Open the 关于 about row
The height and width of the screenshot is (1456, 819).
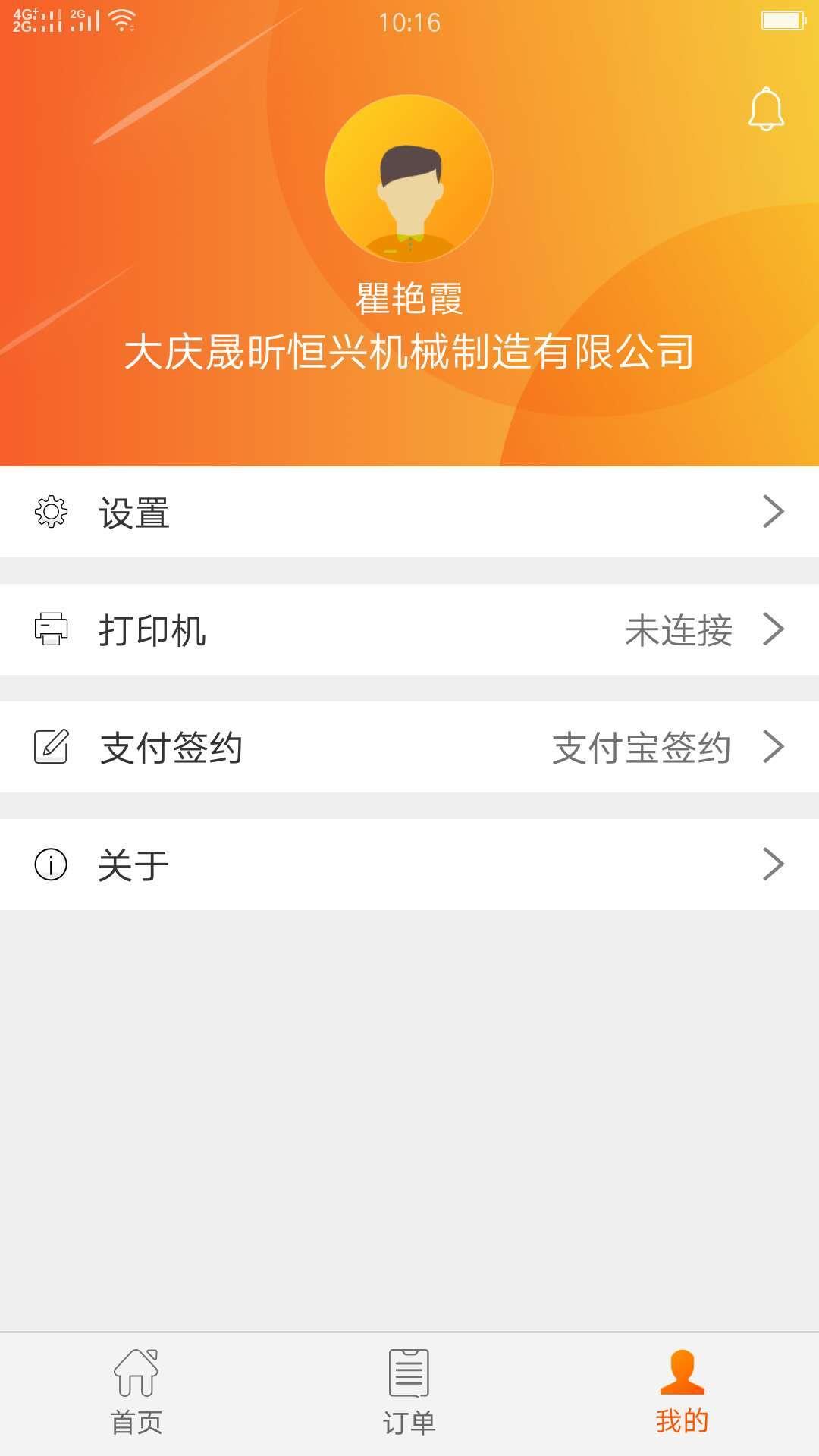click(409, 865)
